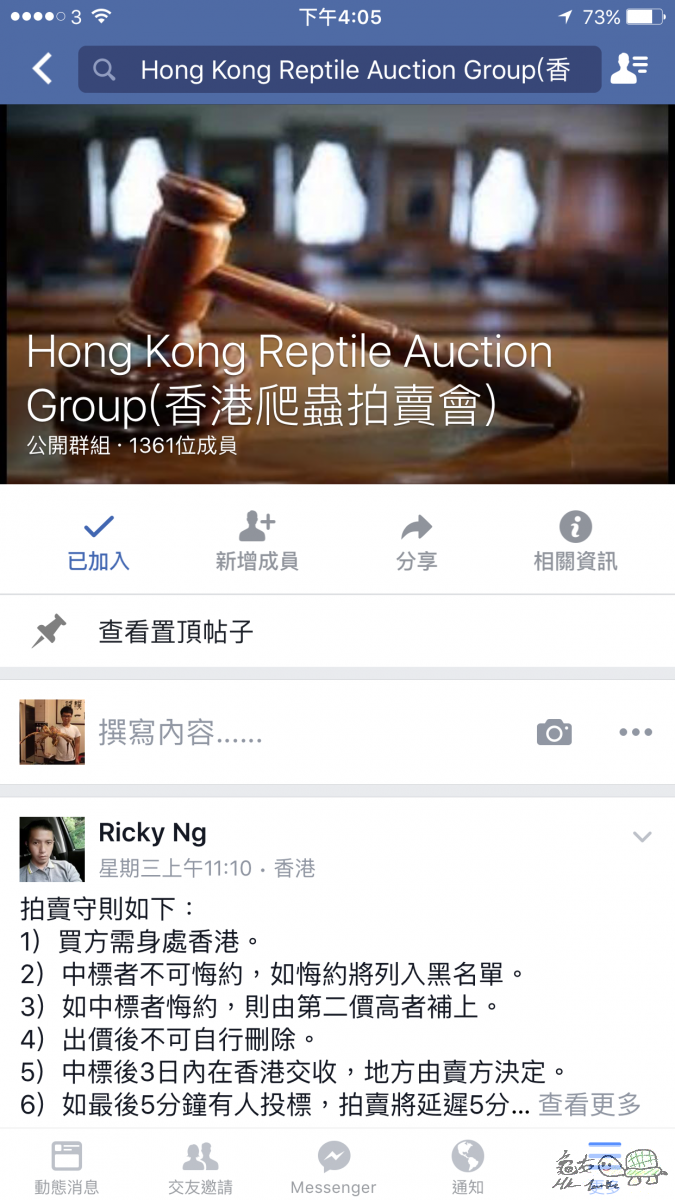Switch to the Messenger tab
This screenshot has width=675, height=1200.
(333, 1168)
